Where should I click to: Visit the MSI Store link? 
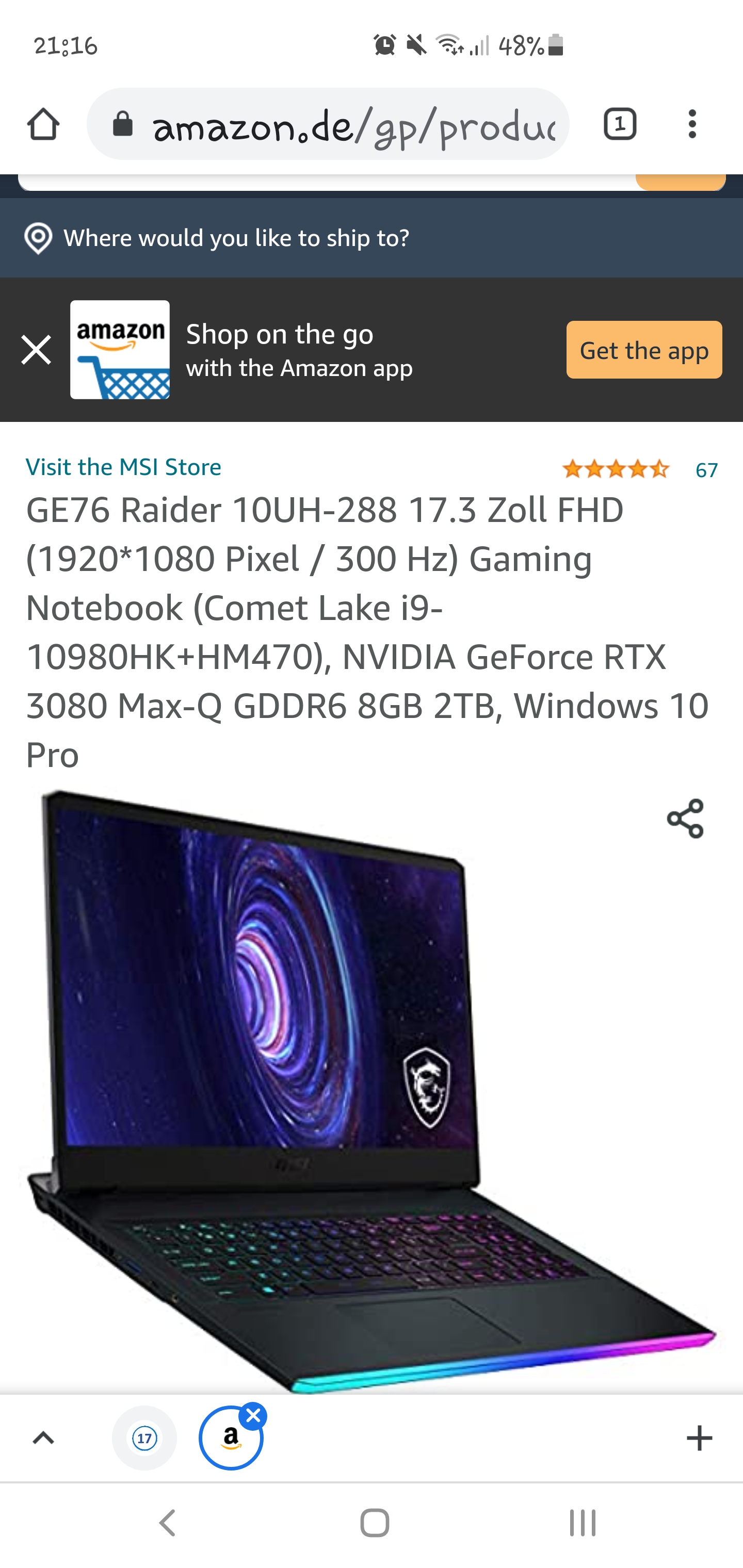point(124,467)
